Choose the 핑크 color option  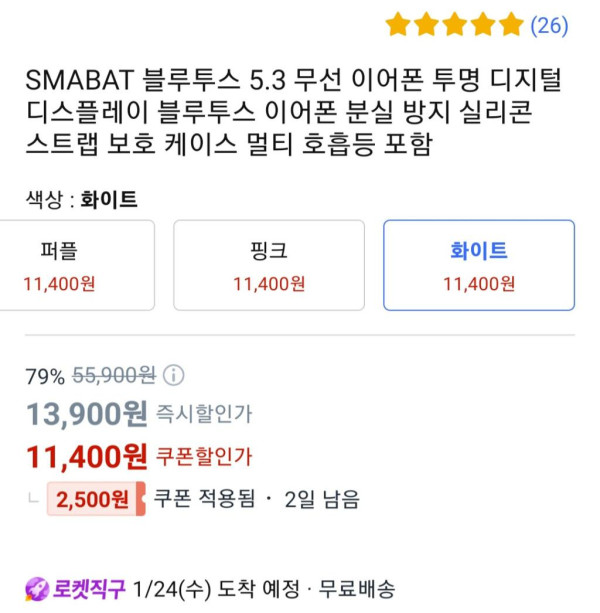[269, 265]
